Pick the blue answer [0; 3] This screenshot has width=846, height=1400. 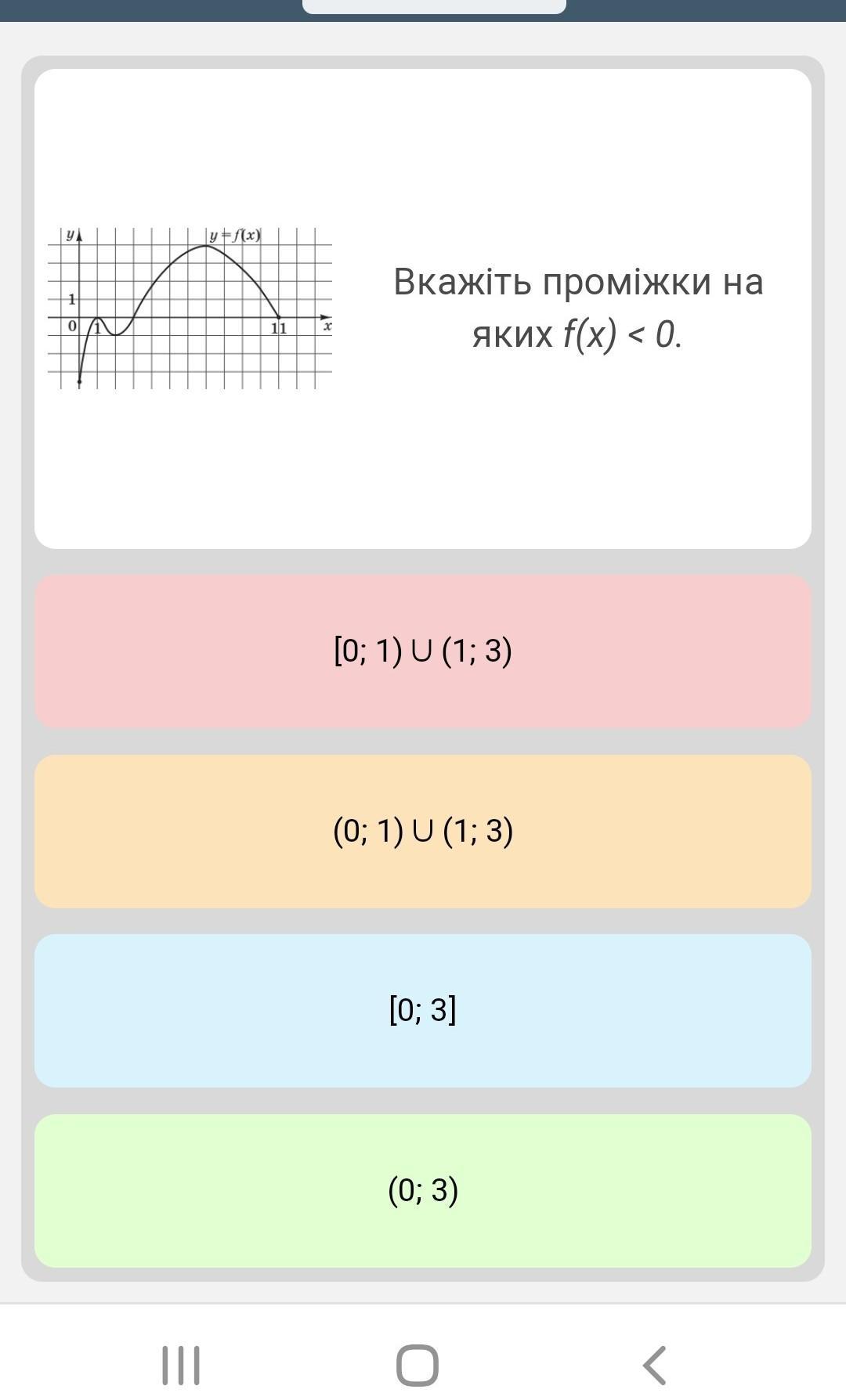tap(423, 1011)
